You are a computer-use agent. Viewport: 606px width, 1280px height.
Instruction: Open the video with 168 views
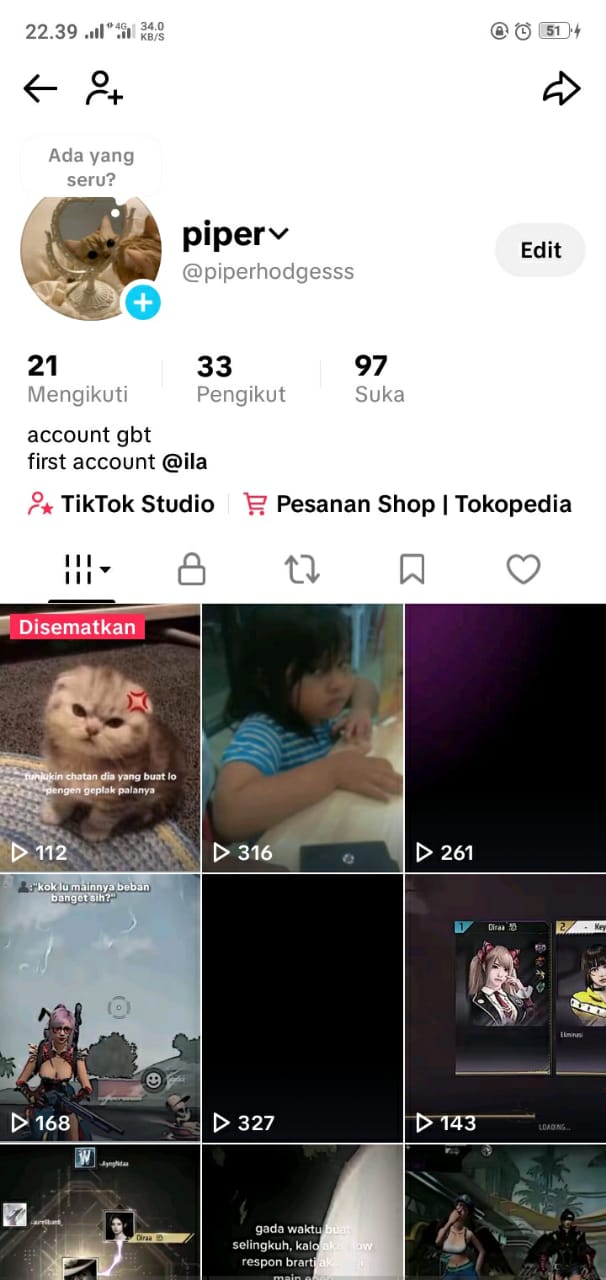click(x=100, y=1008)
